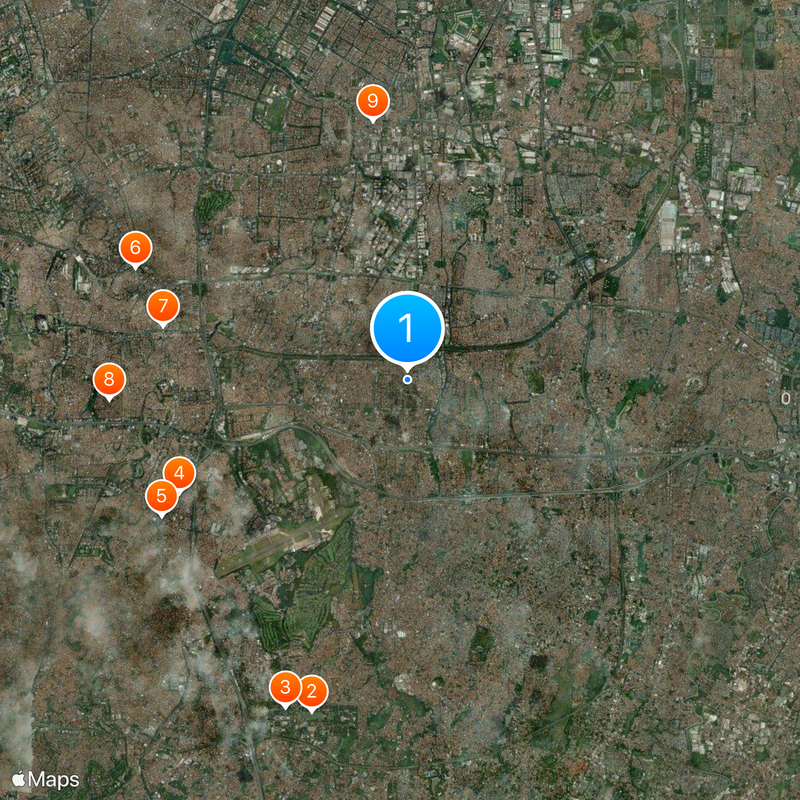Open pin number 9 at the top
The width and height of the screenshot is (800, 800).
pyautogui.click(x=372, y=101)
